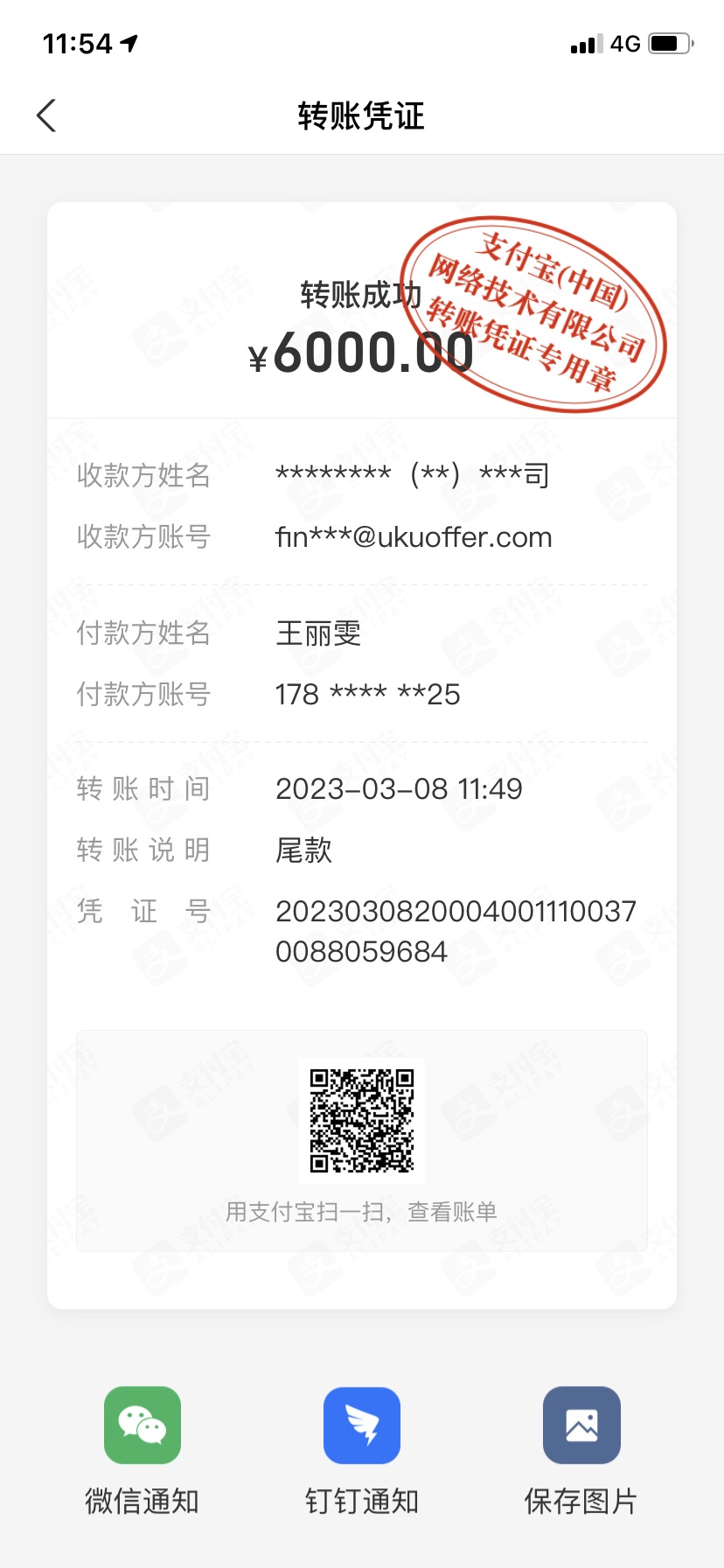Tap 保存图片 to save the receipt
Image resolution: width=724 pixels, height=1568 pixels.
coord(581,1425)
